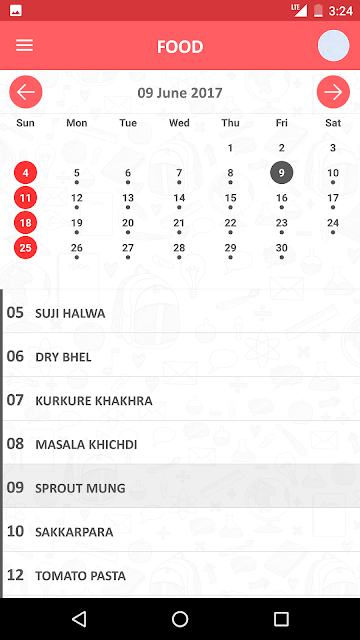This screenshot has width=360, height=640.
Task: Select June 24 on the calendar
Action: pyautogui.click(x=333, y=223)
